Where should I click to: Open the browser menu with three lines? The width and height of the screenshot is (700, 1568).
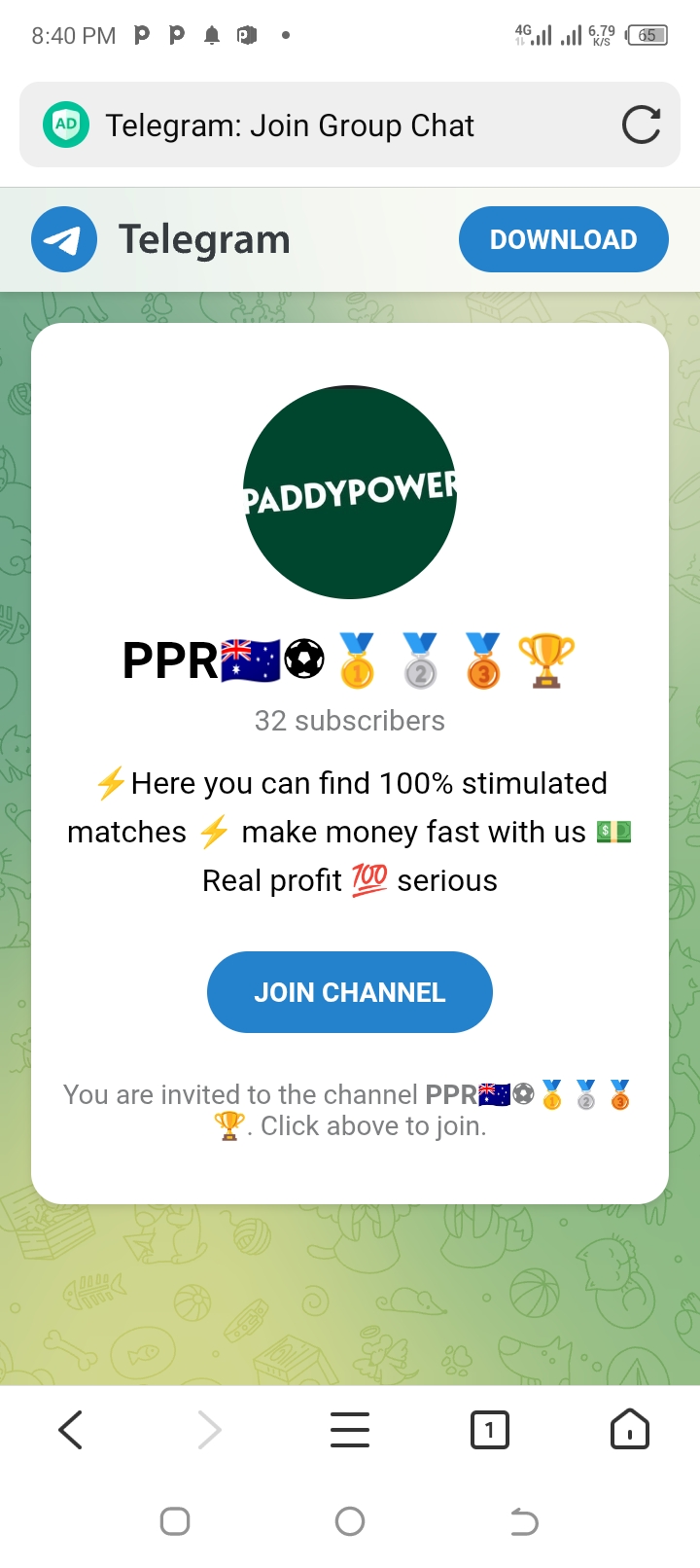[349, 1430]
